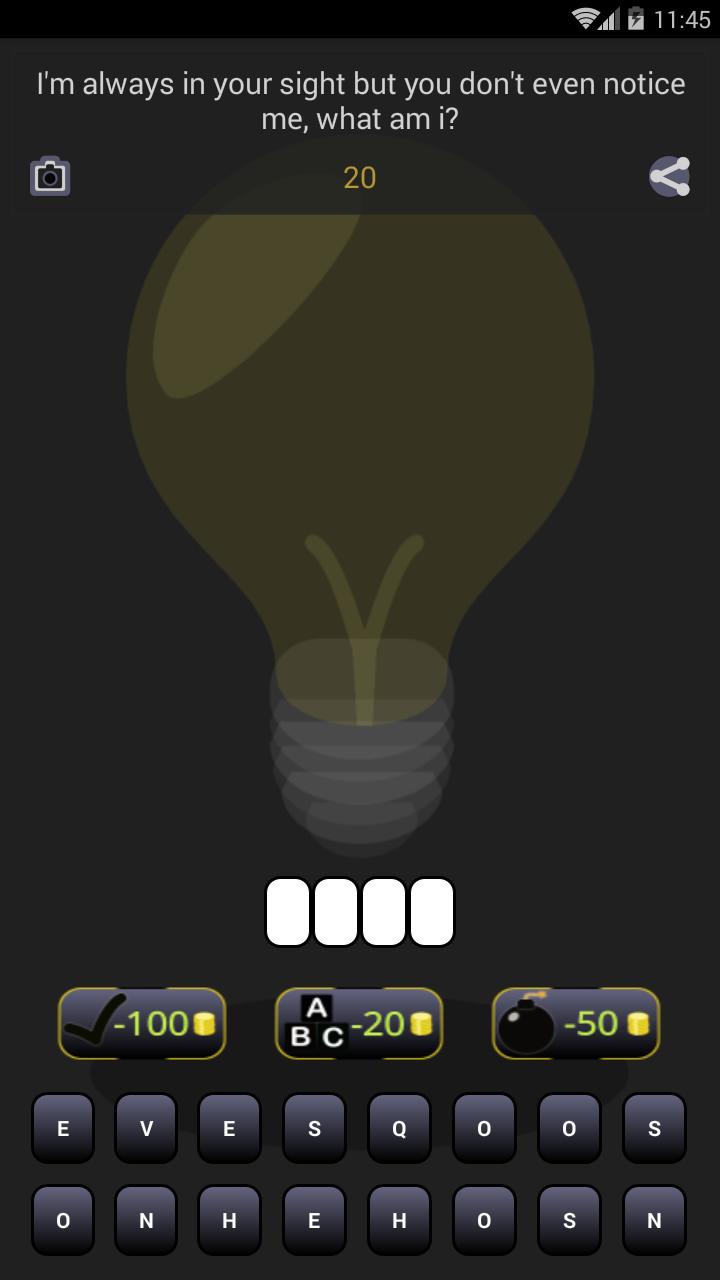Screen dimensions: 720x1280
Task: Use the bomb hint to remove letters
Action: 576,1023
